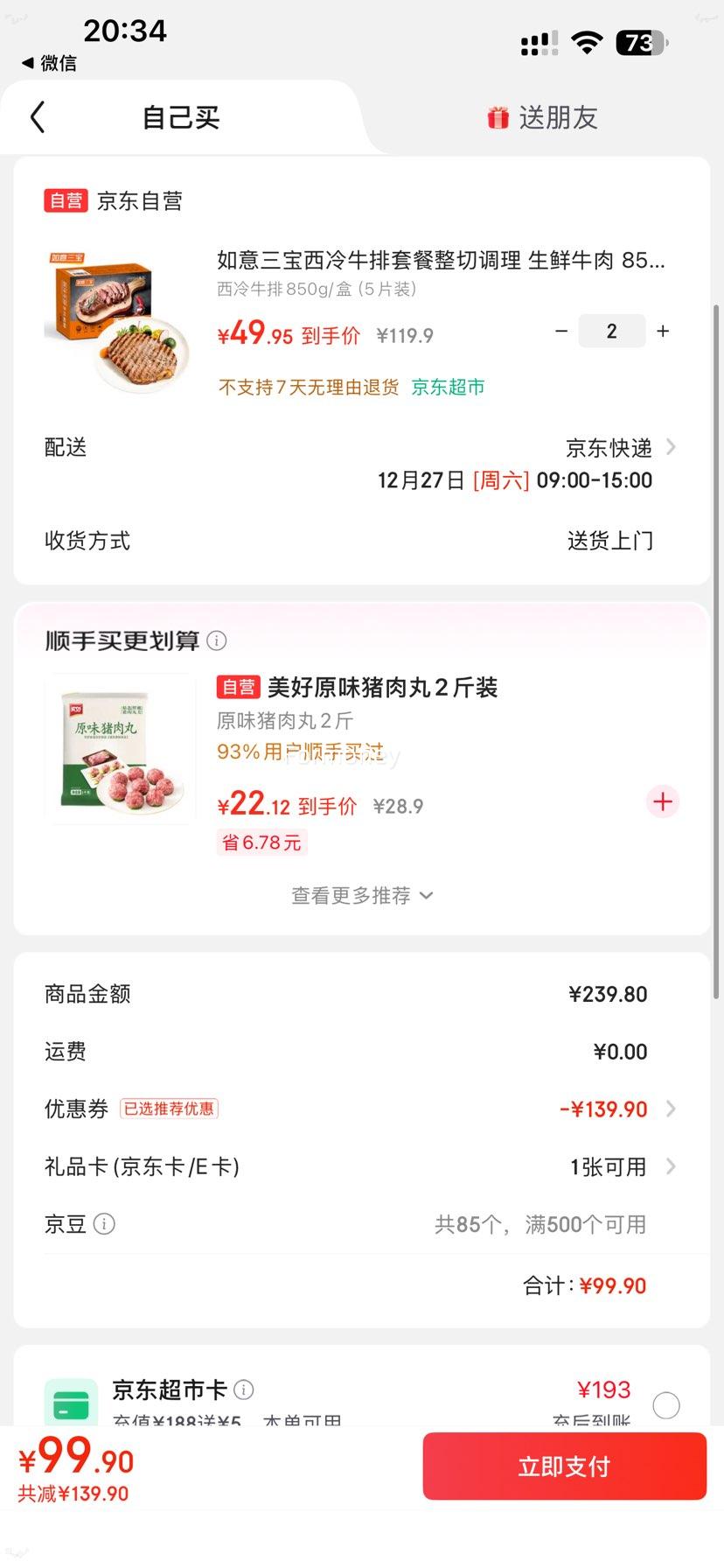Viewport: 724px width, 1568px height.
Task: Open the 礼品卡 gift card chevron
Action: [670, 1166]
